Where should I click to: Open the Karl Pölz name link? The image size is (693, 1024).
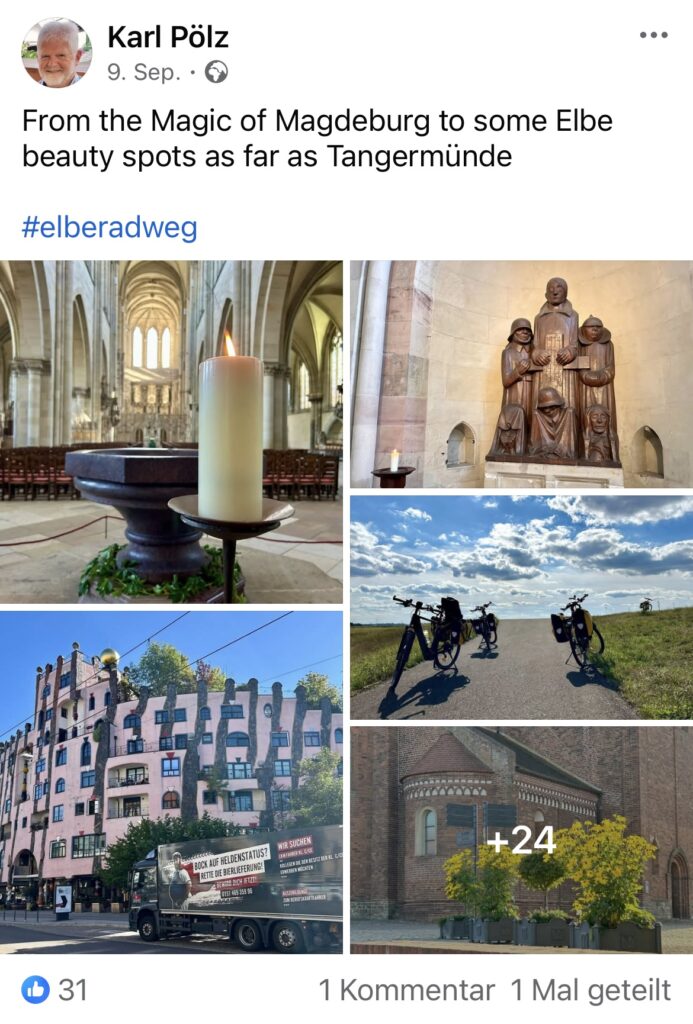coord(168,37)
